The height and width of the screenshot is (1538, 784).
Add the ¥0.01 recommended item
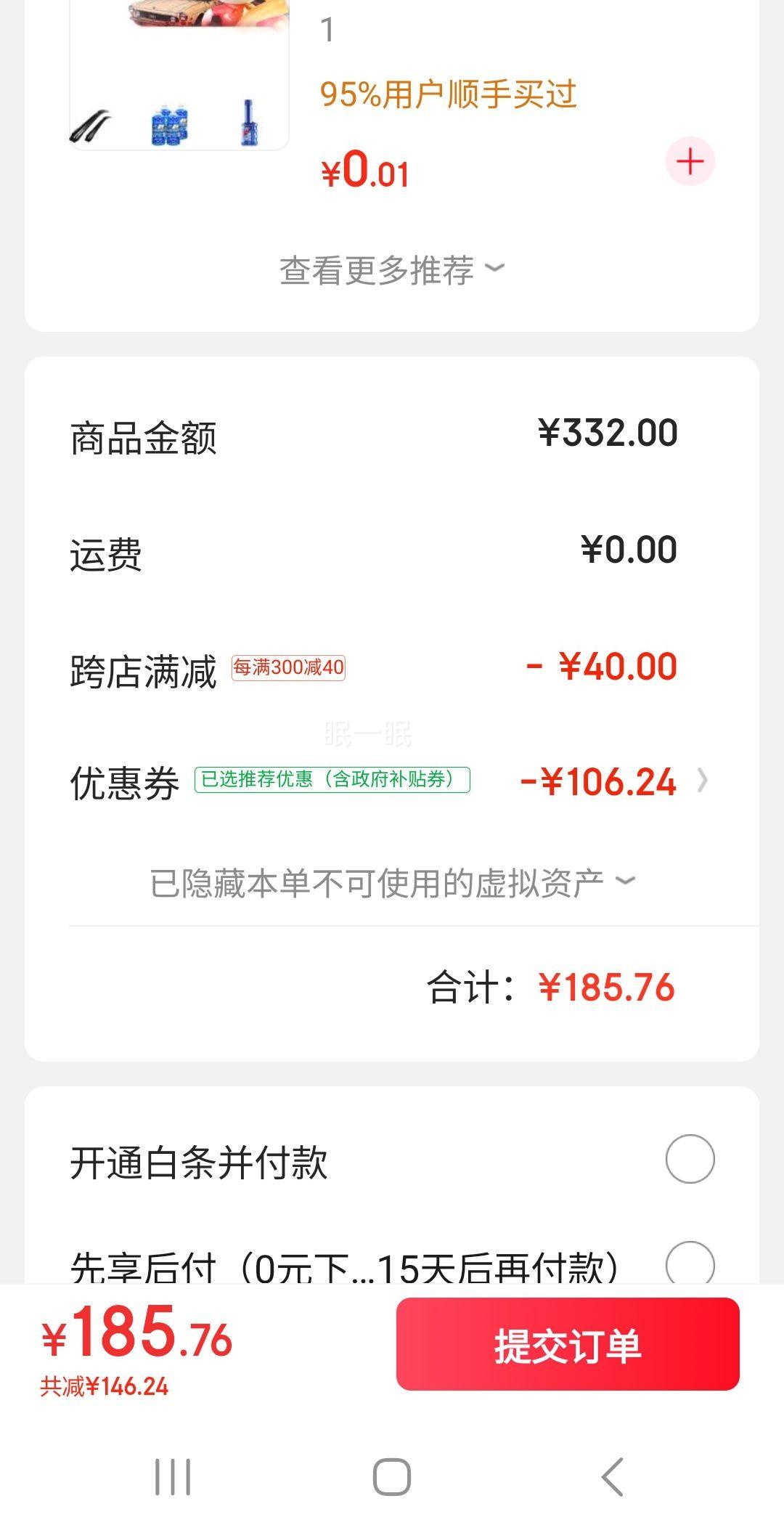tap(690, 161)
